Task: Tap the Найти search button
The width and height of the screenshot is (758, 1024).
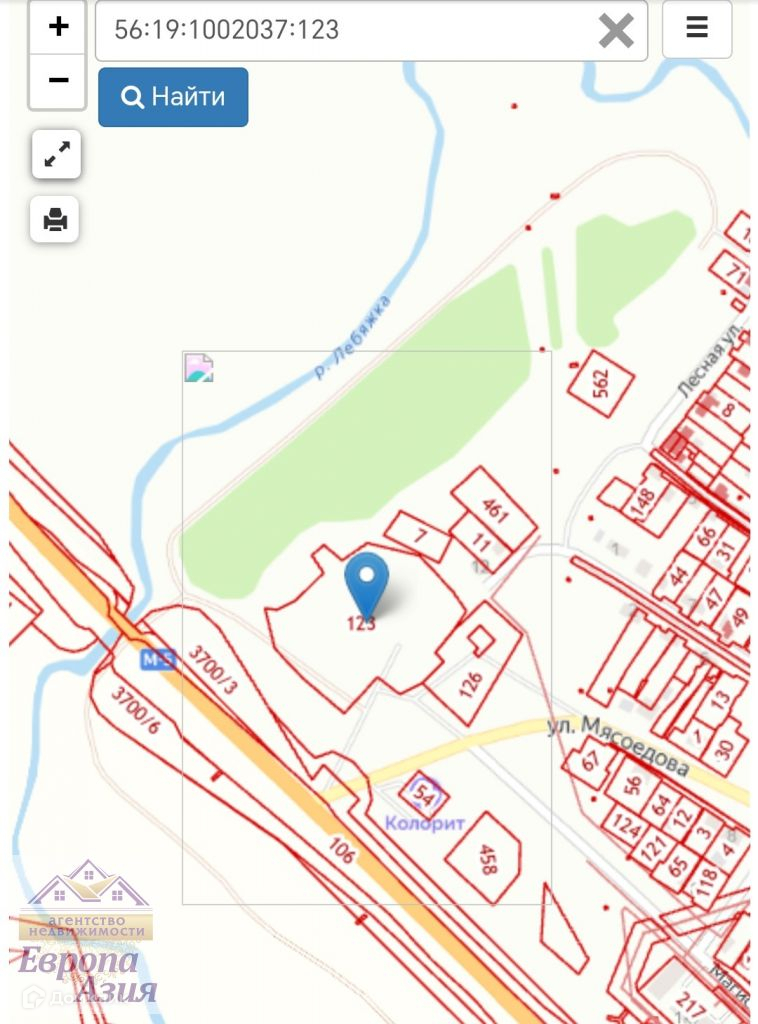Action: click(173, 97)
